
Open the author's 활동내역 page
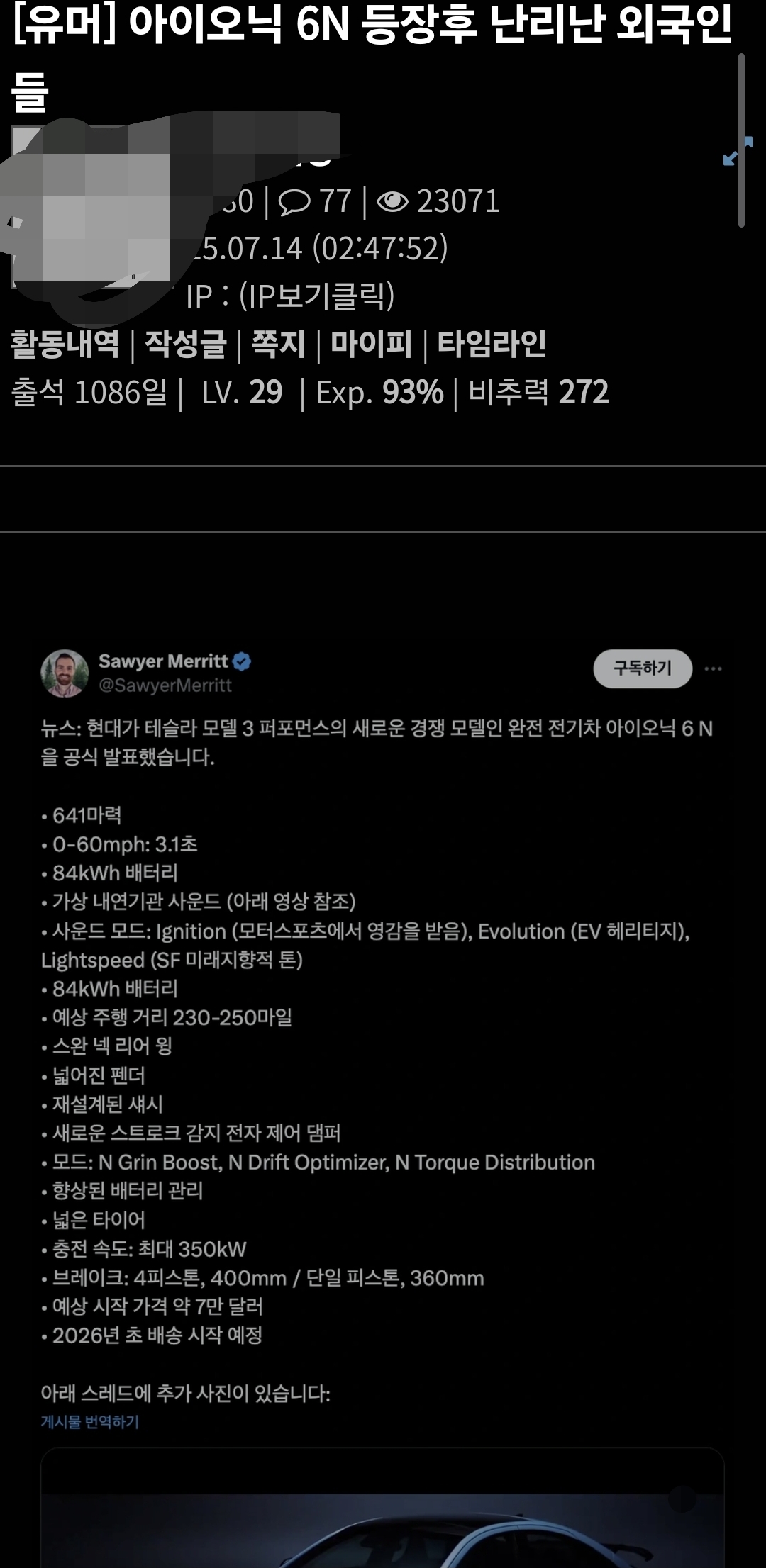65,345
